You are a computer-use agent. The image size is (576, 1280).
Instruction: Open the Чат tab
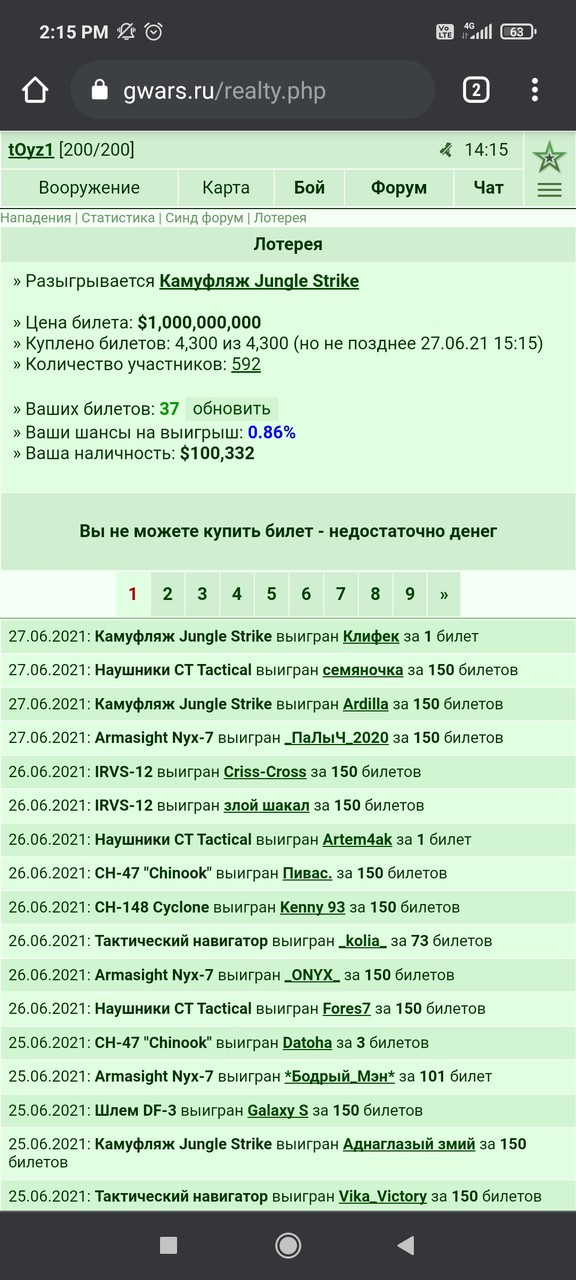tap(488, 187)
